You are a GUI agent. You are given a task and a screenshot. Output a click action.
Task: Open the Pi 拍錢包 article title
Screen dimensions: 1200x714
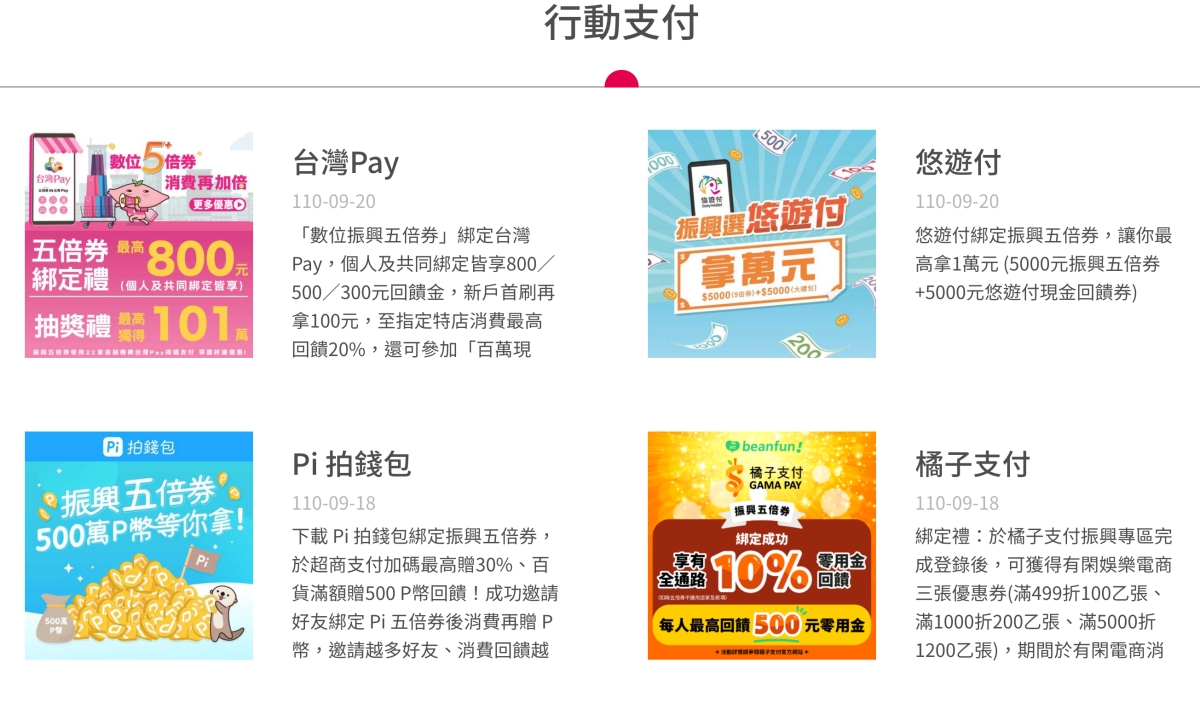352,464
